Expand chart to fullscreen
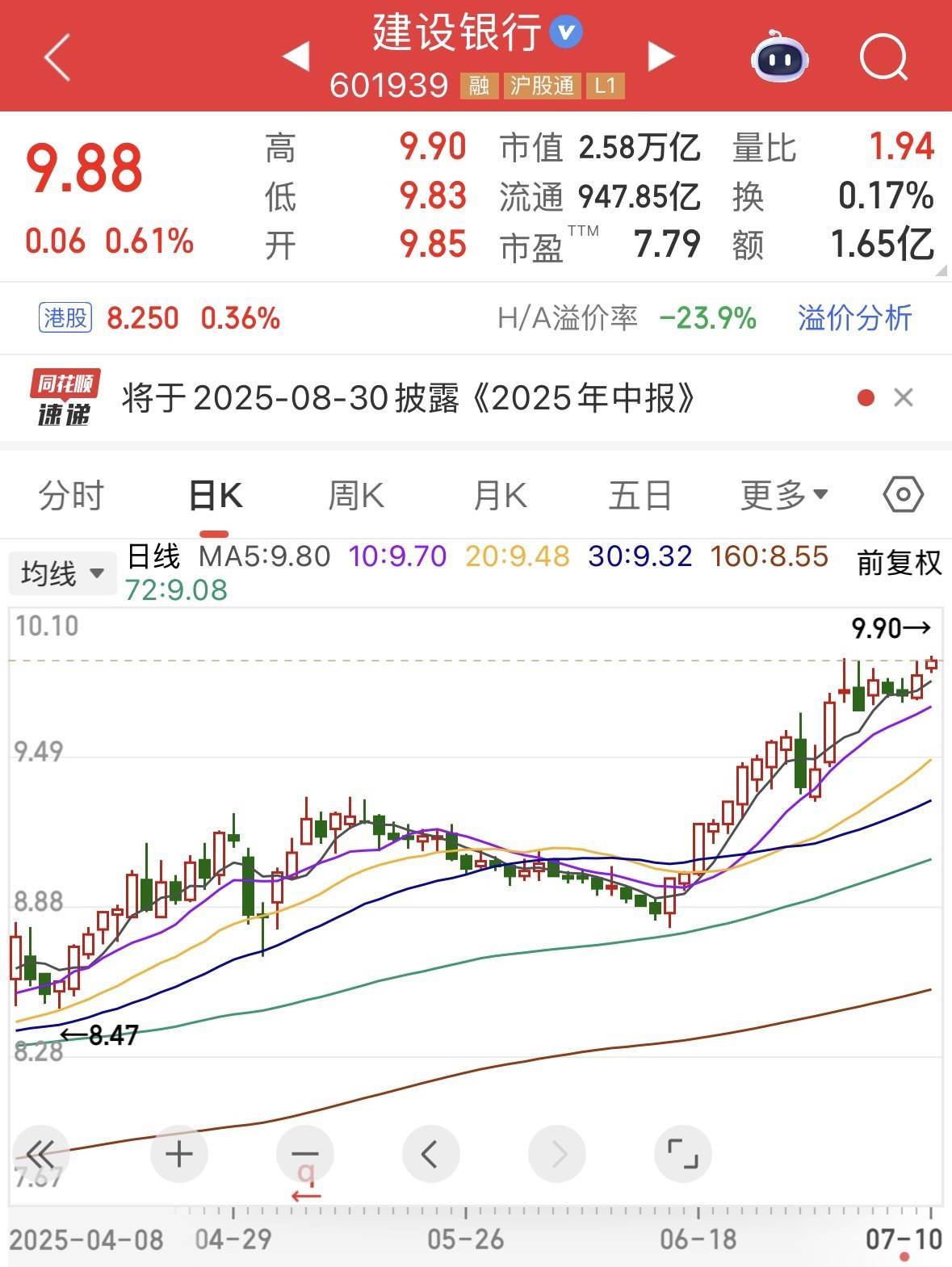Viewport: 952px width, 1267px height. tap(682, 1154)
